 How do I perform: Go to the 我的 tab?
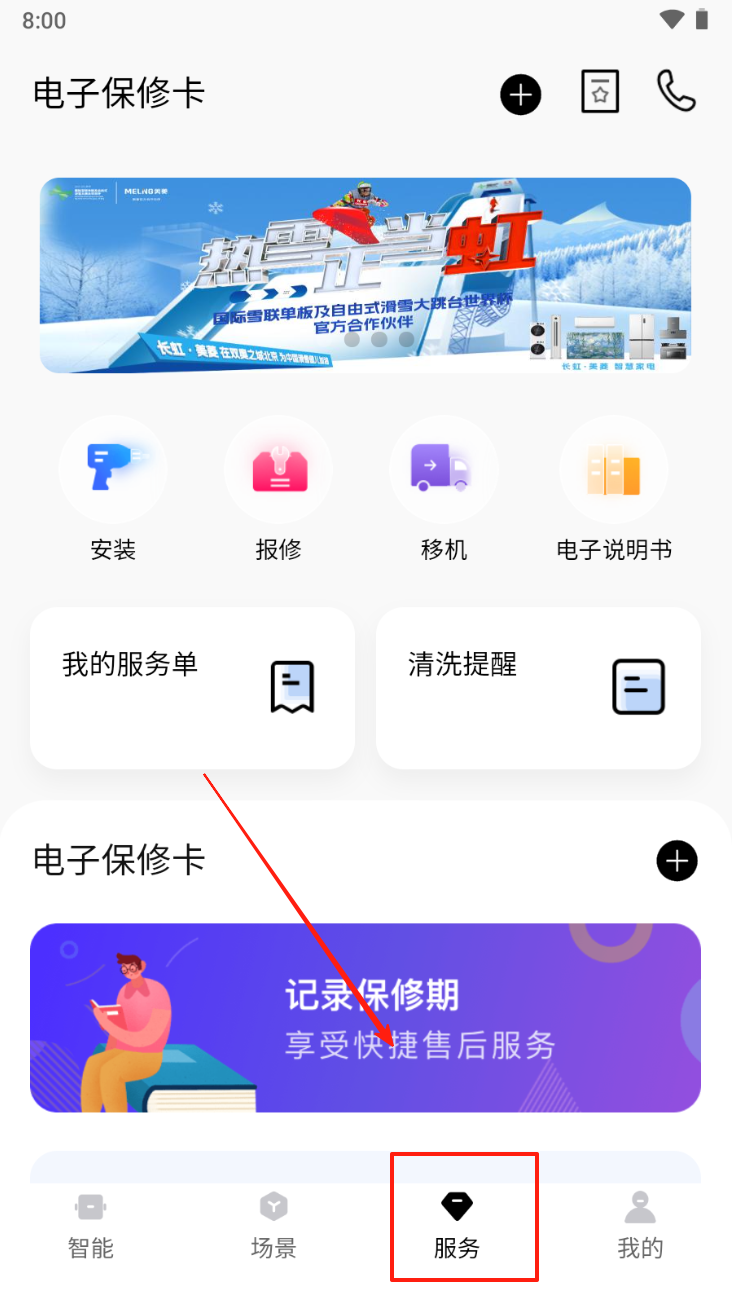(640, 1226)
